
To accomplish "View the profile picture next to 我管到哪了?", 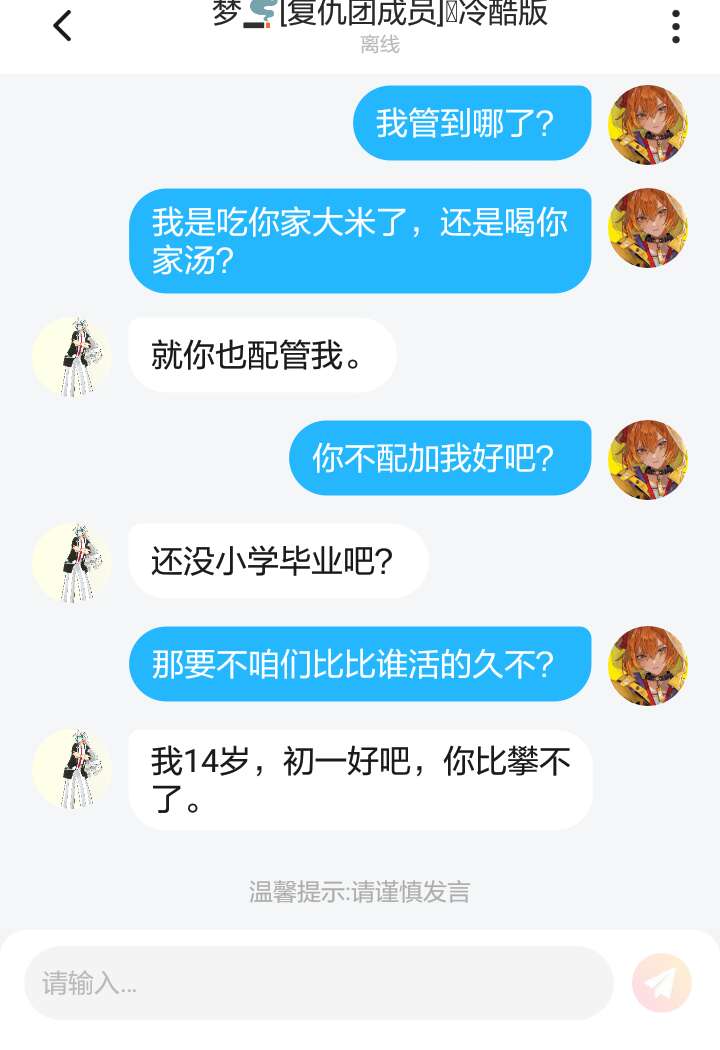I will 648,125.
